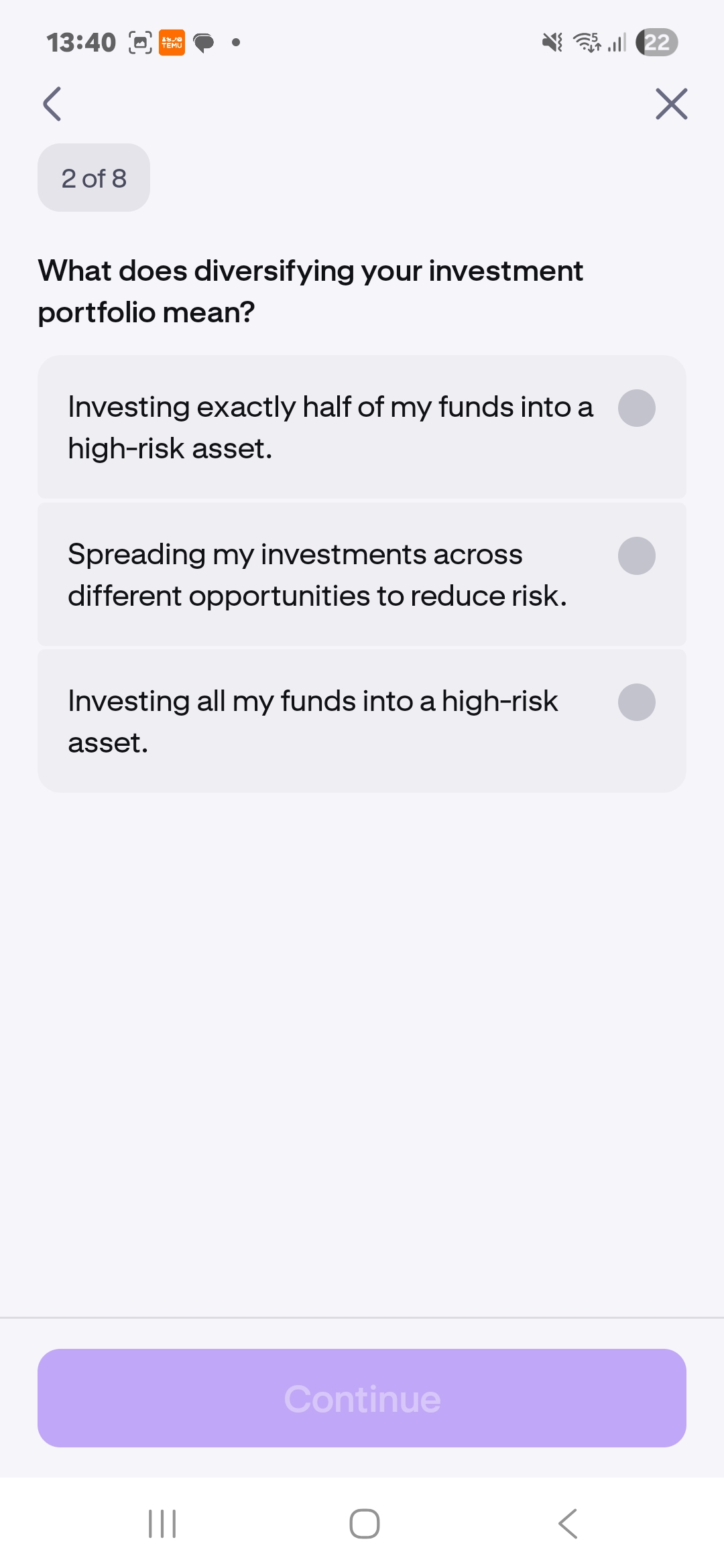This screenshot has width=724, height=1568.
Task: Open recent apps from the navigation bar
Action: coord(162,1524)
